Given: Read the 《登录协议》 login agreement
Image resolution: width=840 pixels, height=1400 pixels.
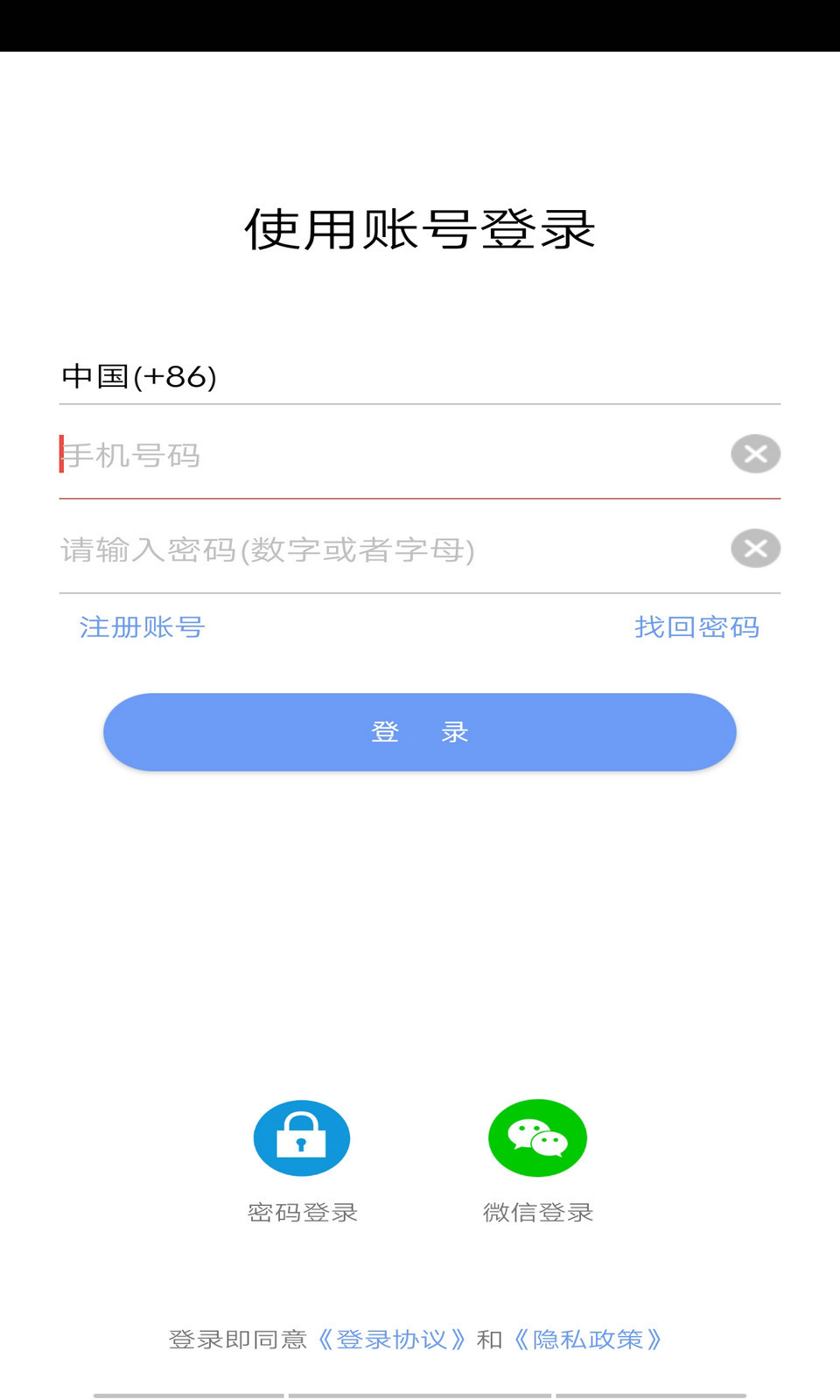Looking at the screenshot, I should pyautogui.click(x=391, y=1340).
